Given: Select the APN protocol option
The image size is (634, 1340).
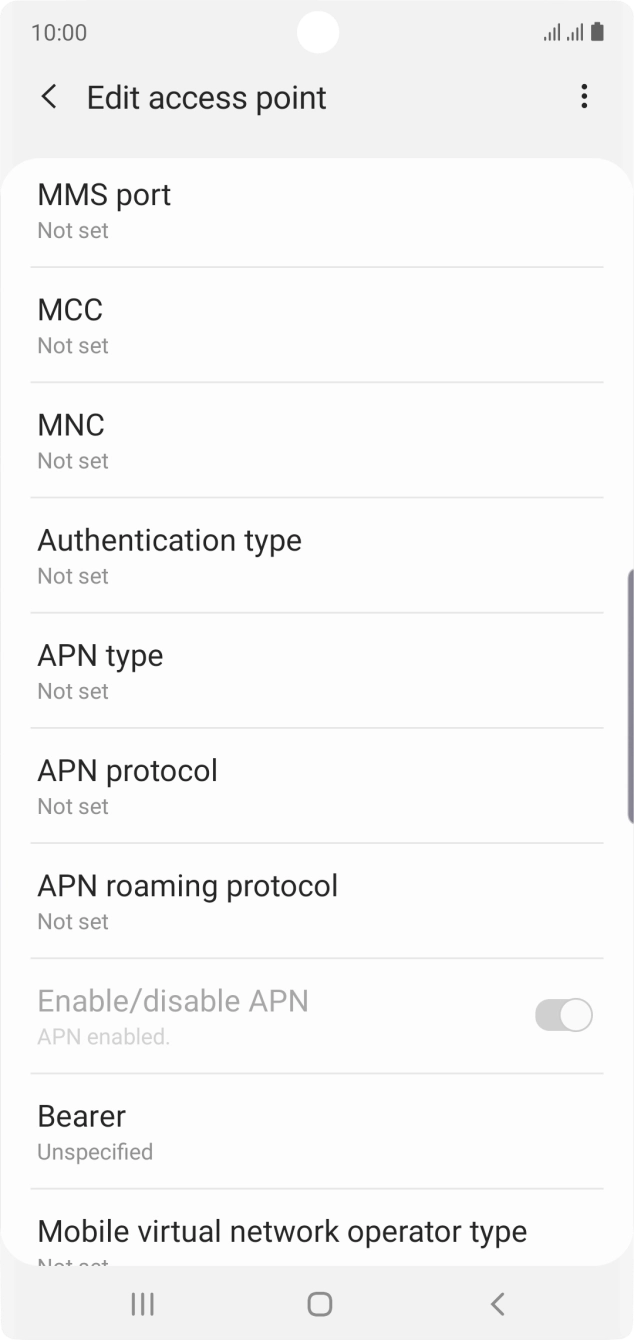Looking at the screenshot, I should 316,786.
